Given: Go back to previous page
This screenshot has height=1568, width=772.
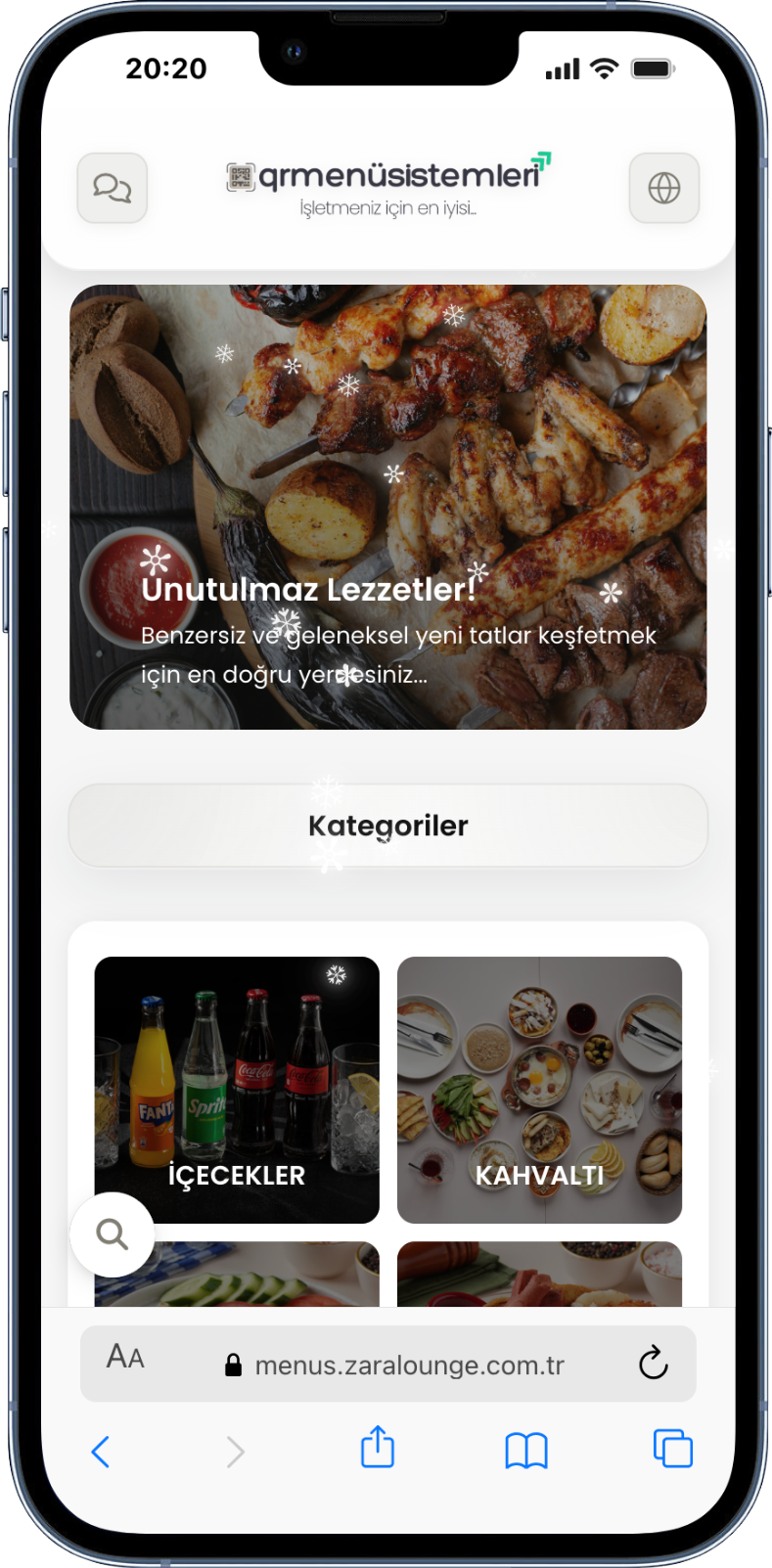Looking at the screenshot, I should coord(100,1451).
